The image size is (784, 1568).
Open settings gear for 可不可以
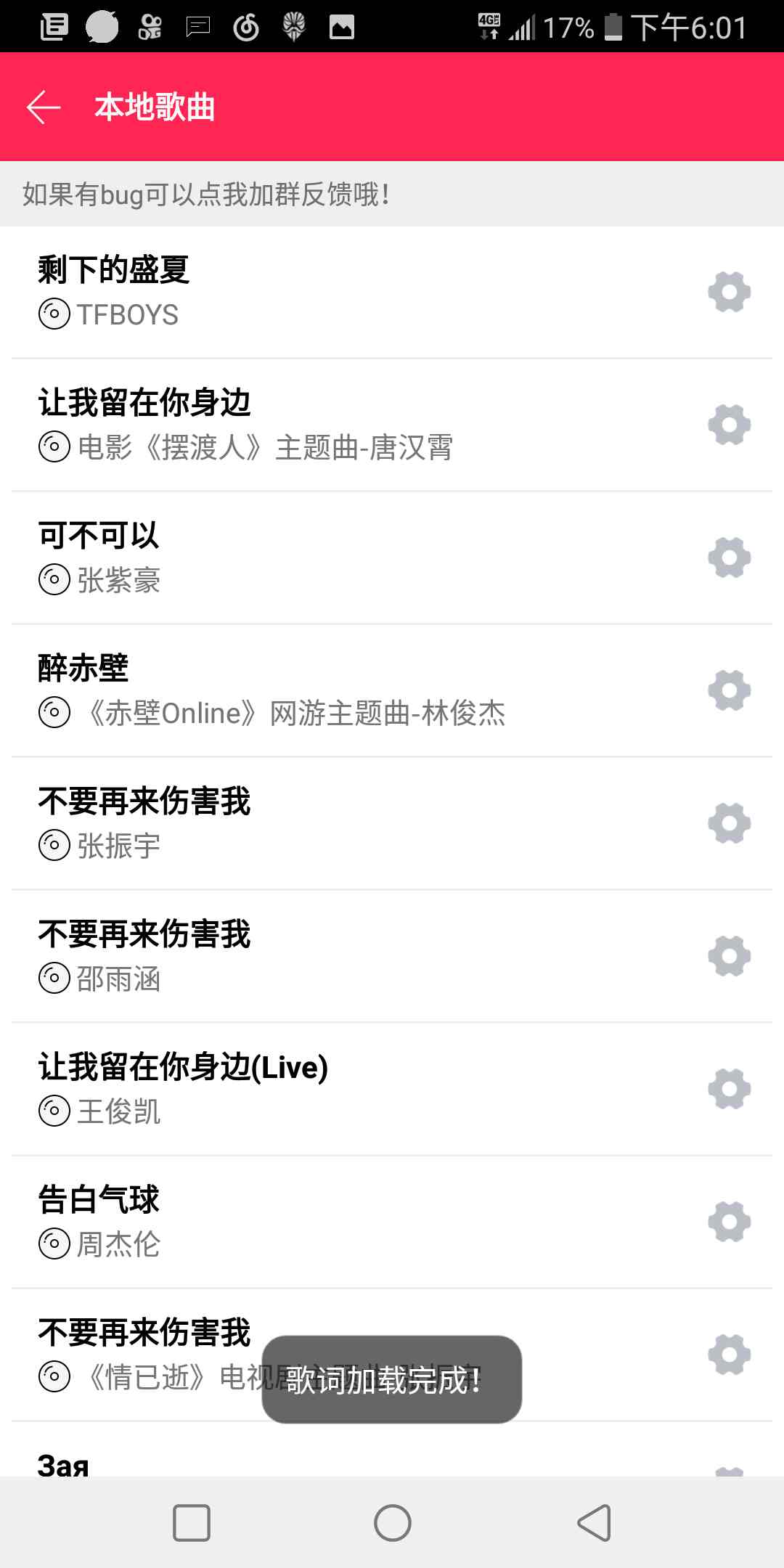(x=729, y=558)
